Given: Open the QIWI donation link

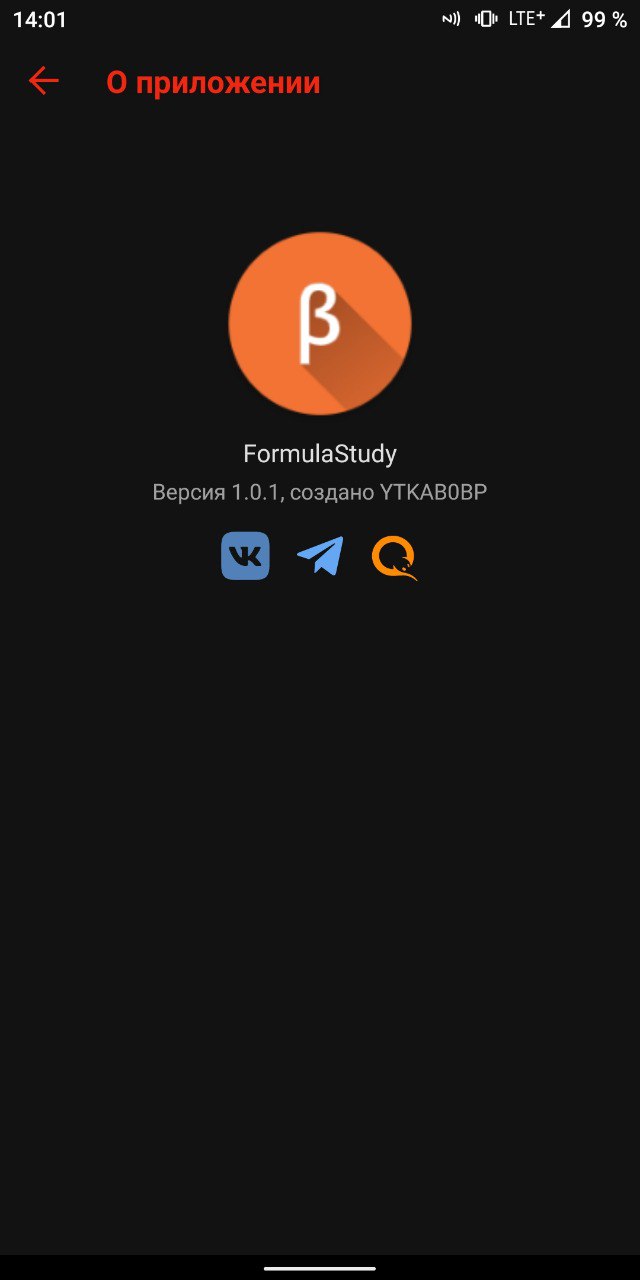Looking at the screenshot, I should 394,557.
